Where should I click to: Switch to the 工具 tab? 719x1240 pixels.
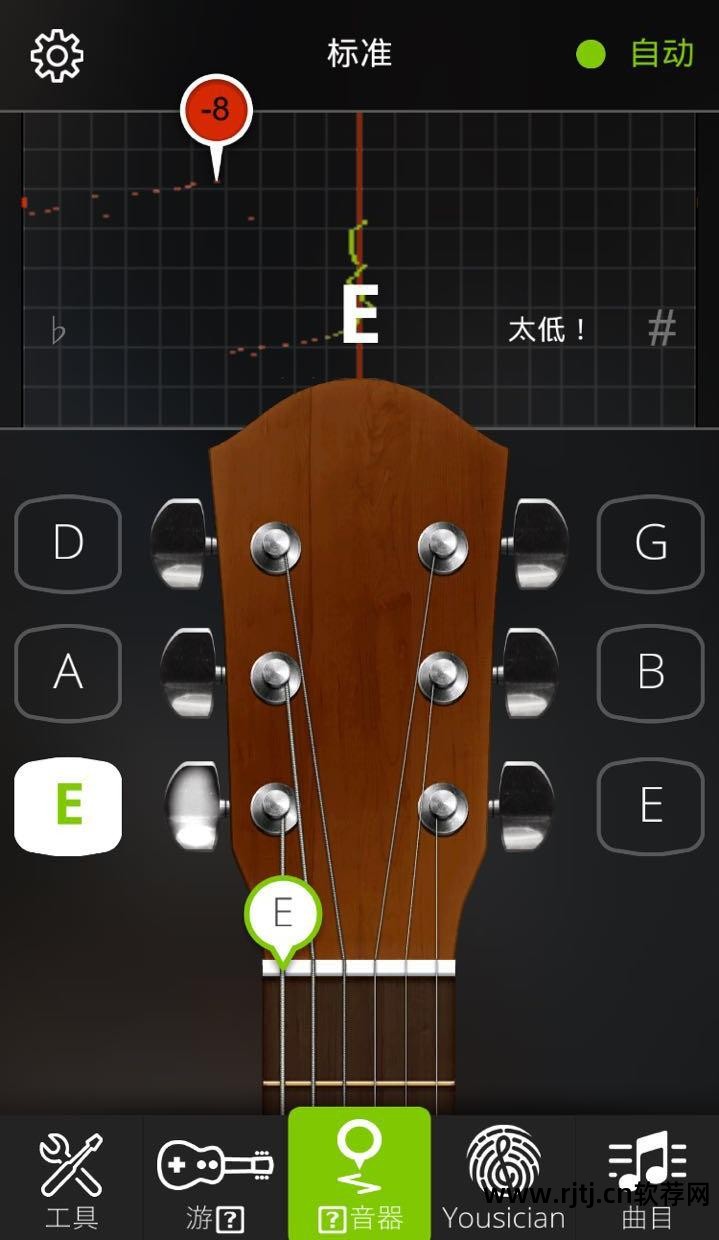coord(71,1180)
